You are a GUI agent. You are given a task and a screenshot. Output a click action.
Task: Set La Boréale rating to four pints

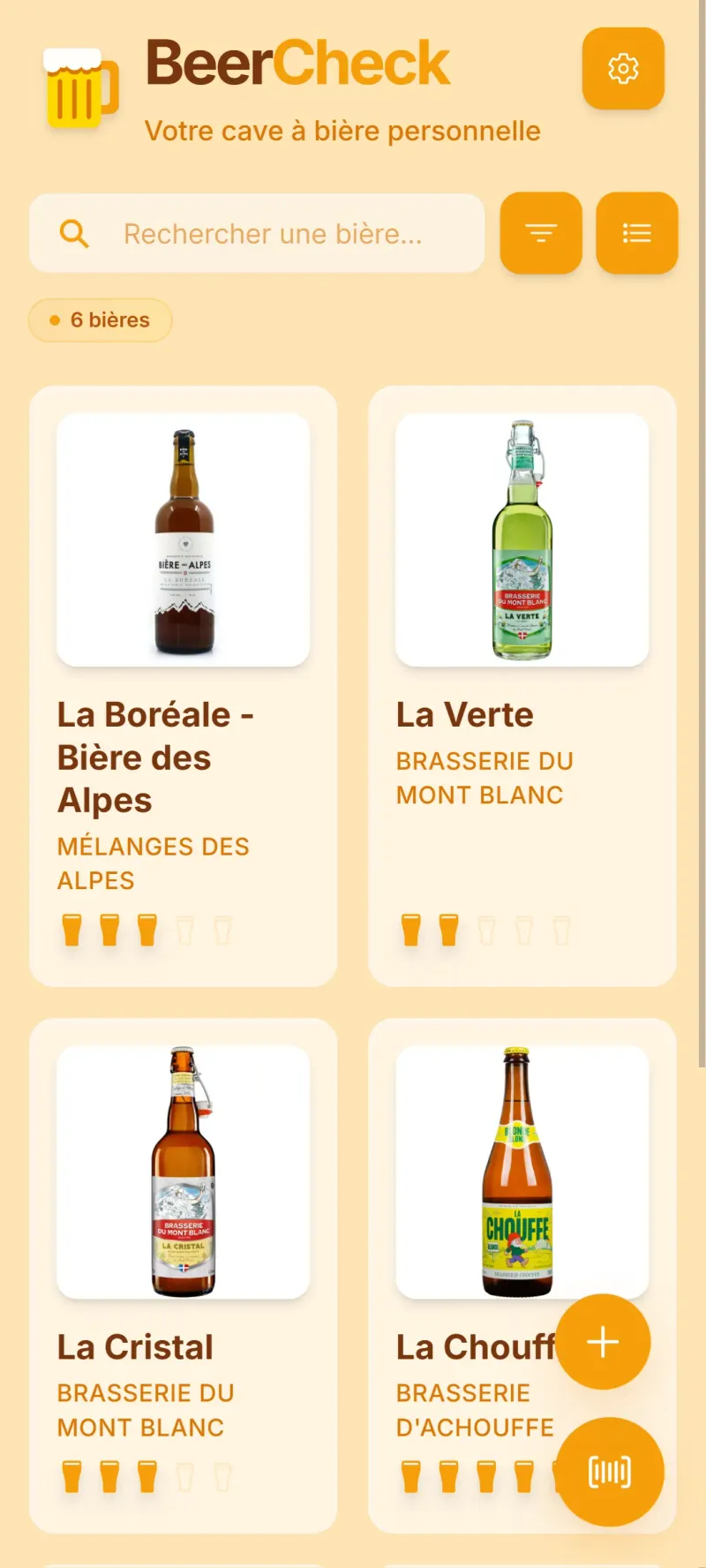tap(184, 929)
